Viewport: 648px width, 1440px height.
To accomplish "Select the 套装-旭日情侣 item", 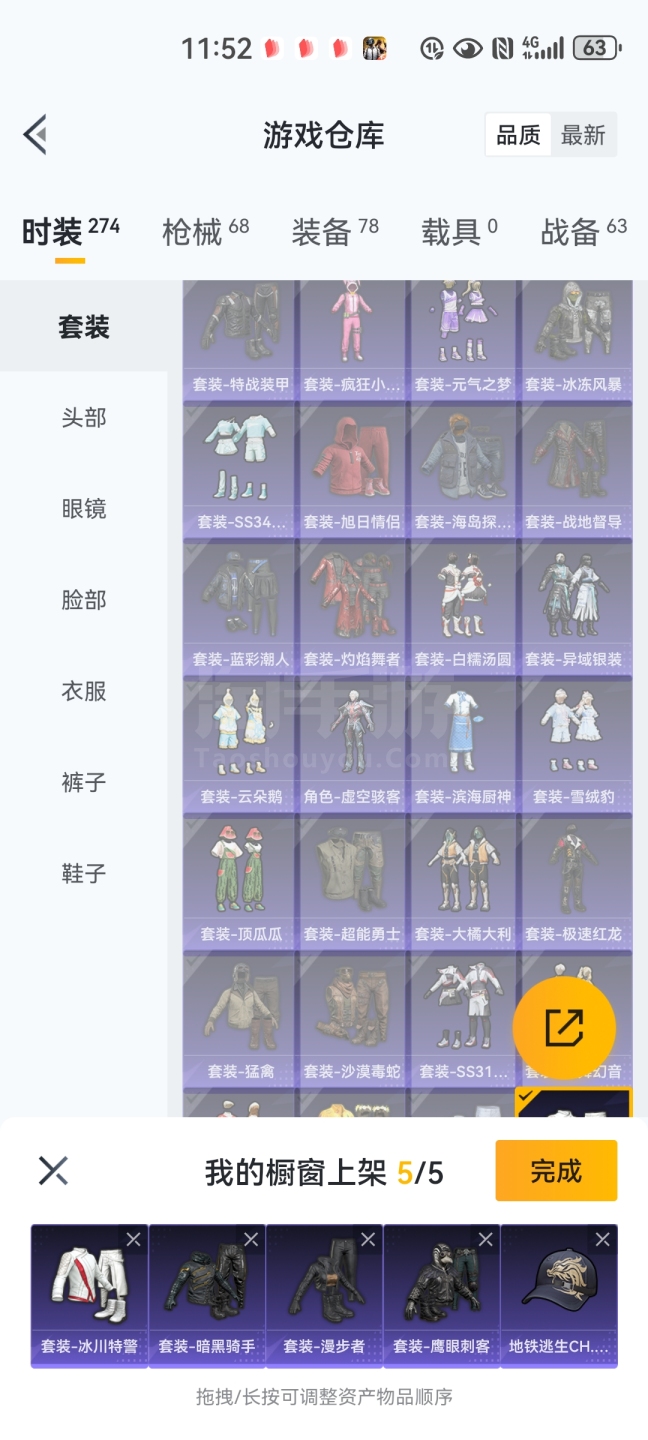I will 352,470.
